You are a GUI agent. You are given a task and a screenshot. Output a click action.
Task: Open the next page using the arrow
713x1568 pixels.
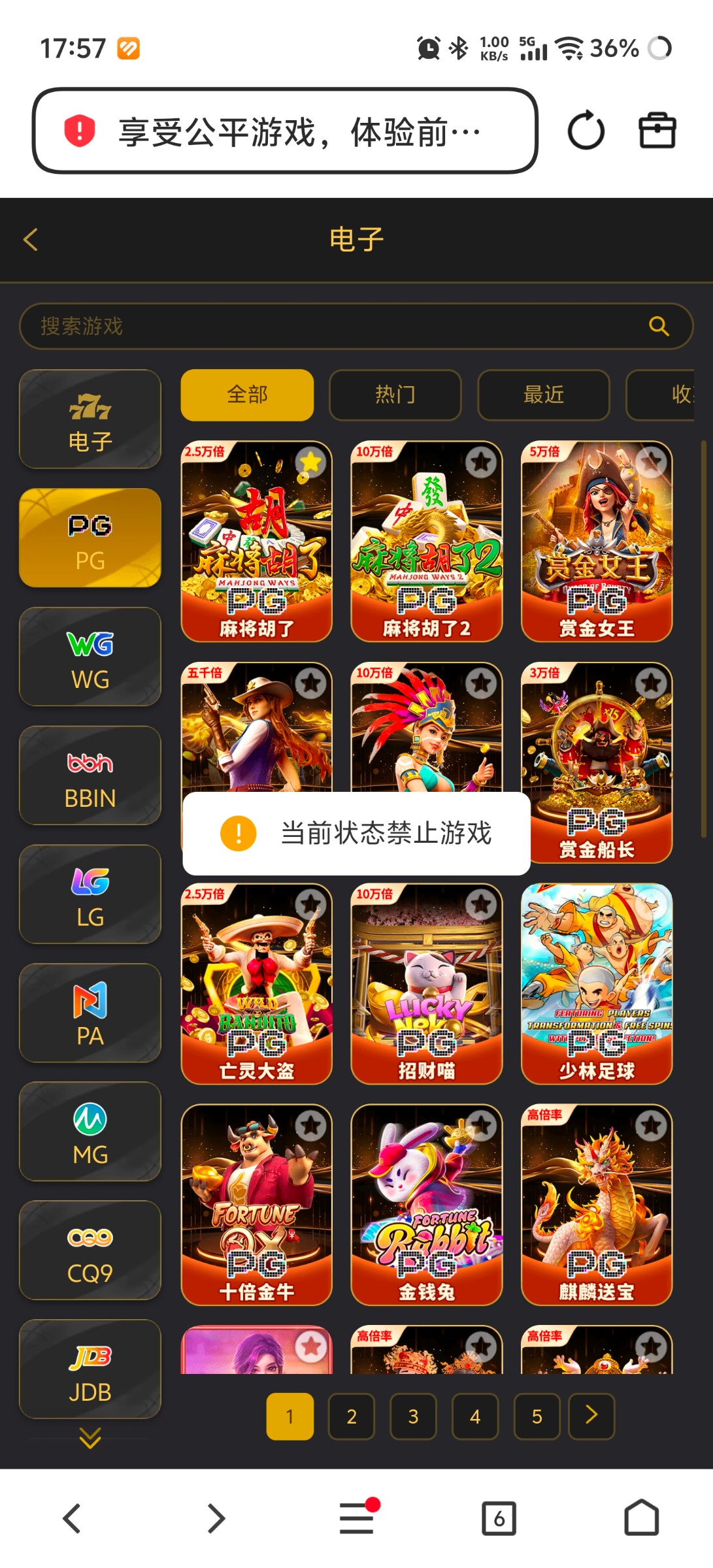[590, 1418]
